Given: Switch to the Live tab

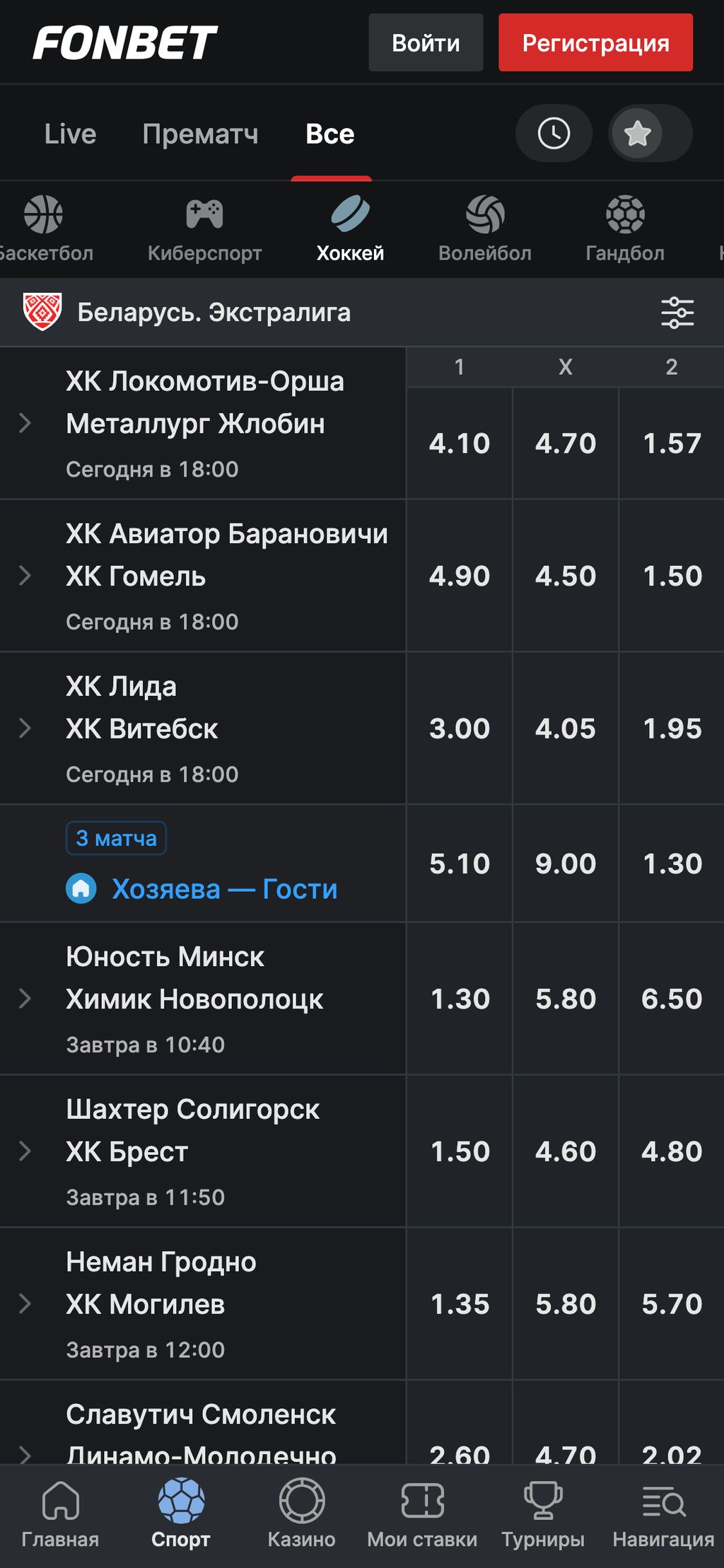Looking at the screenshot, I should pyautogui.click(x=70, y=134).
